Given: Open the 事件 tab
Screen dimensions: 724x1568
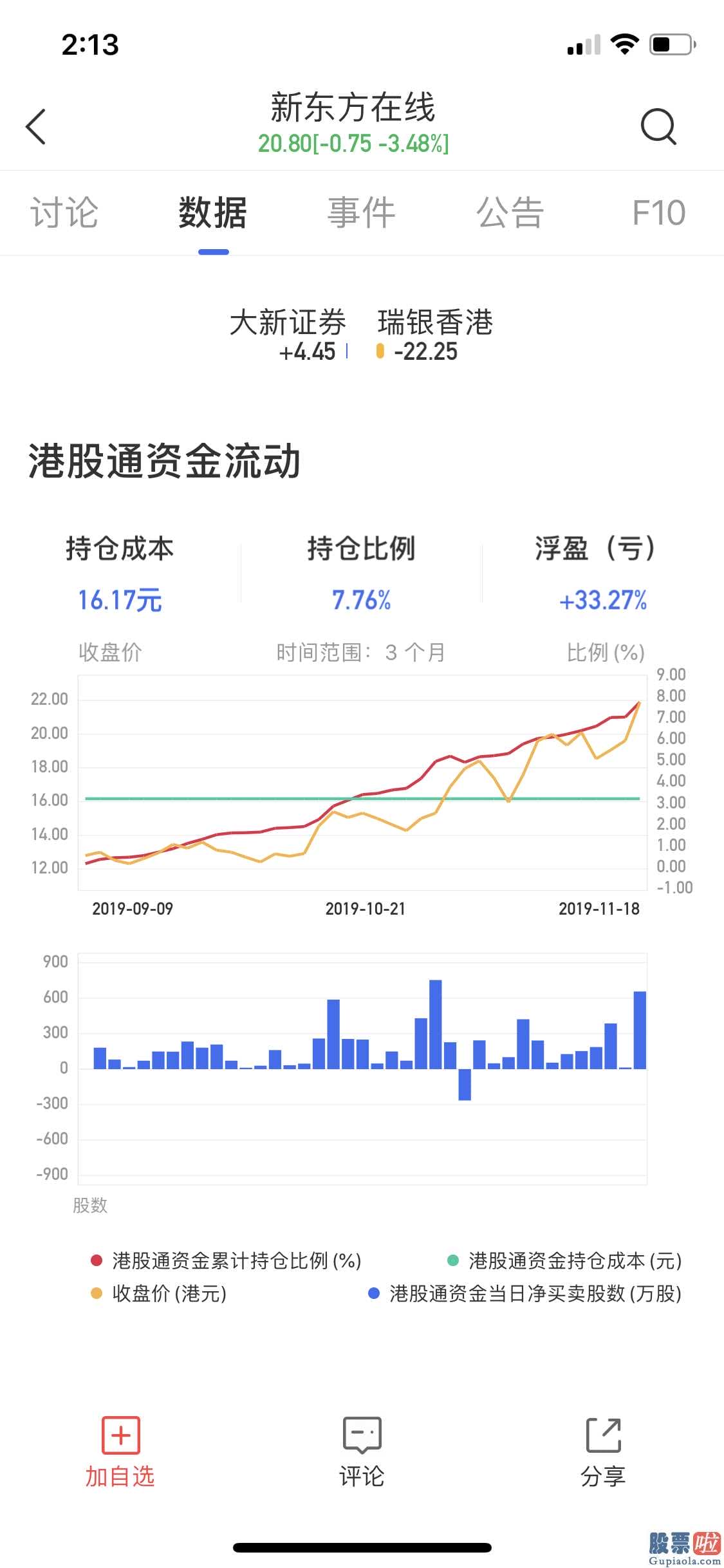Looking at the screenshot, I should point(362,212).
